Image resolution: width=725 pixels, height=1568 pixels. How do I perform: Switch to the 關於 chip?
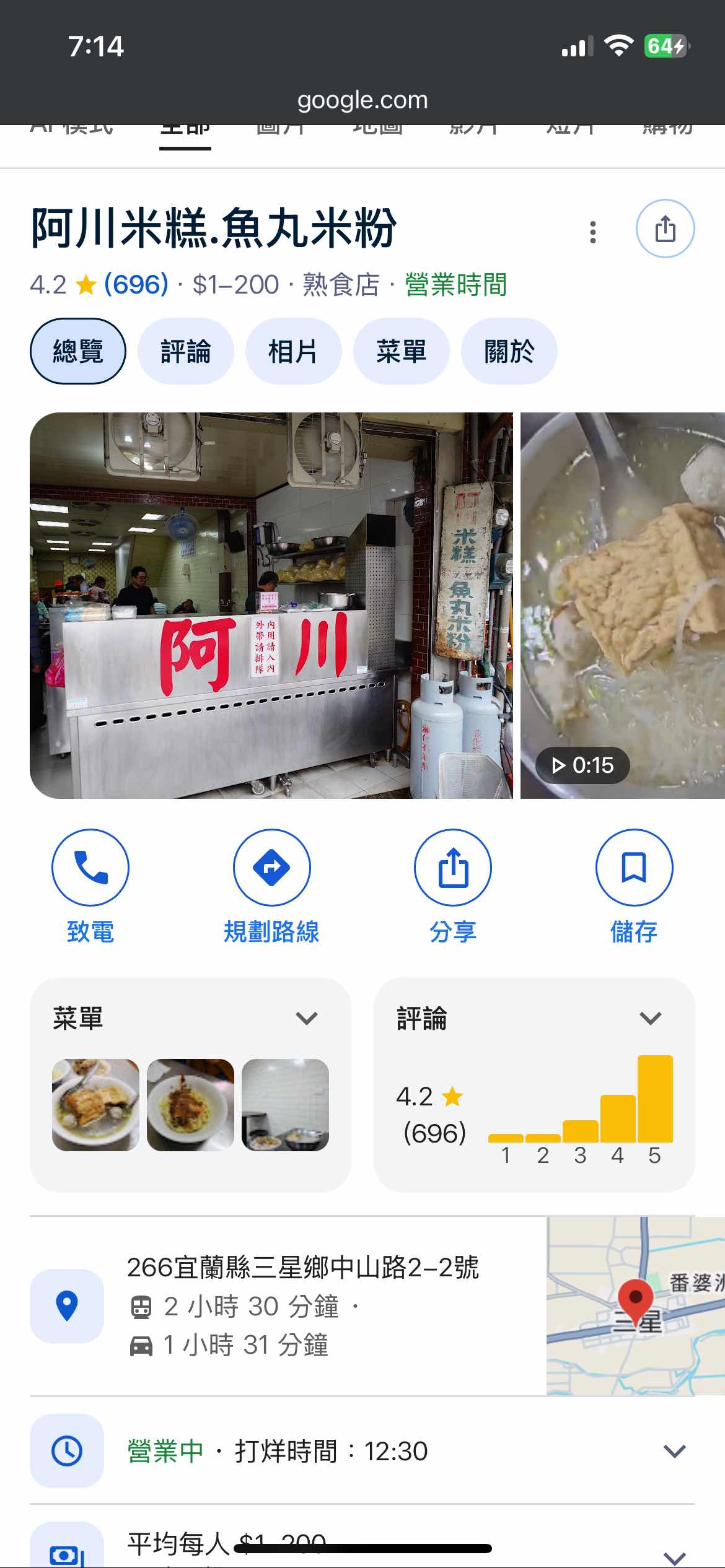coord(509,351)
